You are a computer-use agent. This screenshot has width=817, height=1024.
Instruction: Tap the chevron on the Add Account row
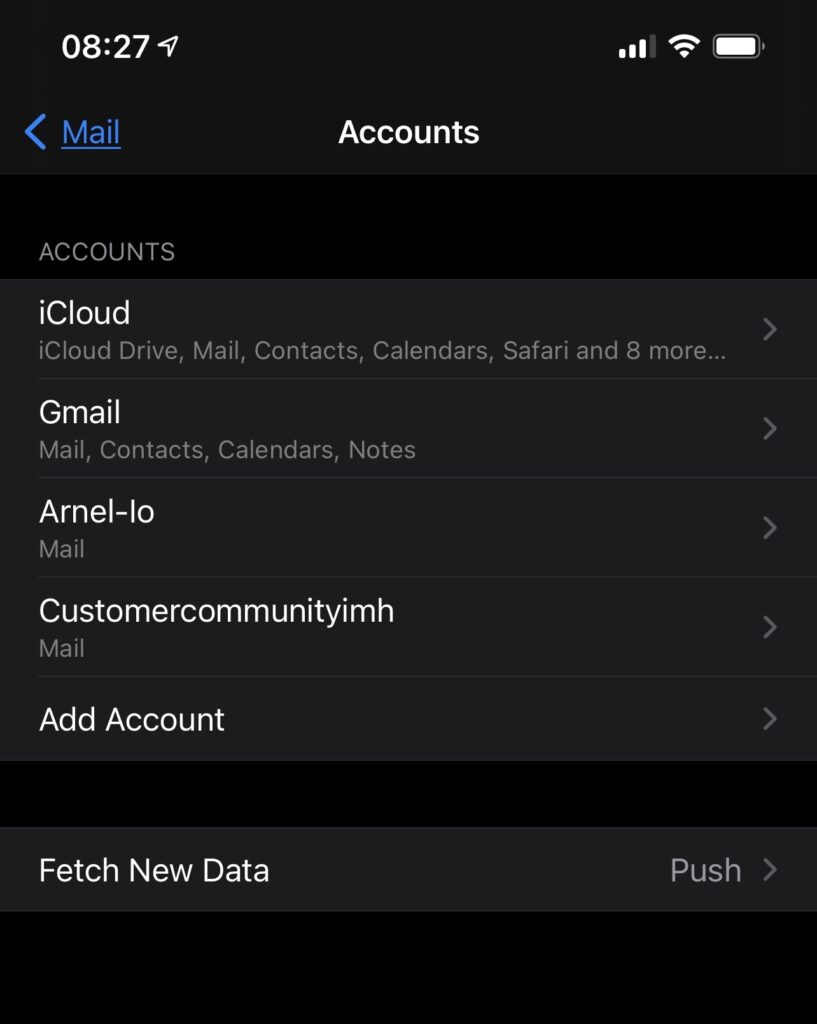pyautogui.click(x=770, y=719)
